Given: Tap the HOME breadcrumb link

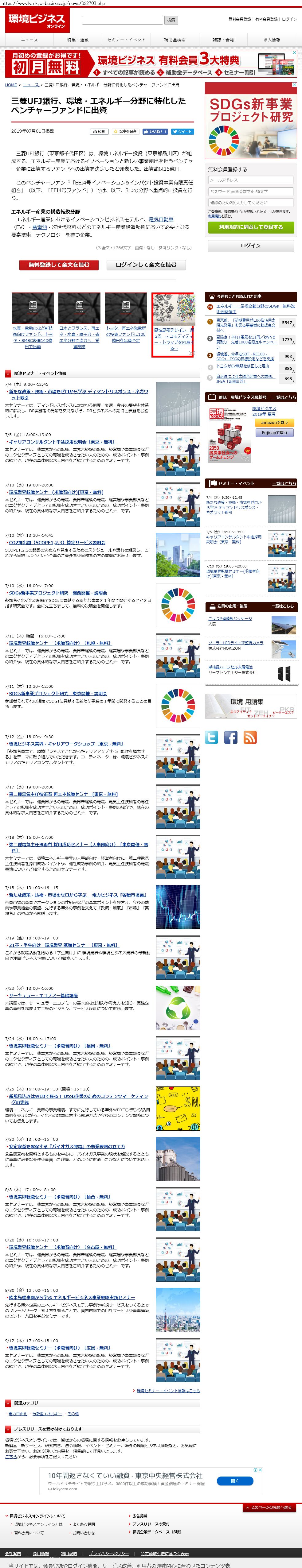Looking at the screenshot, I should pyautogui.click(x=11, y=85).
